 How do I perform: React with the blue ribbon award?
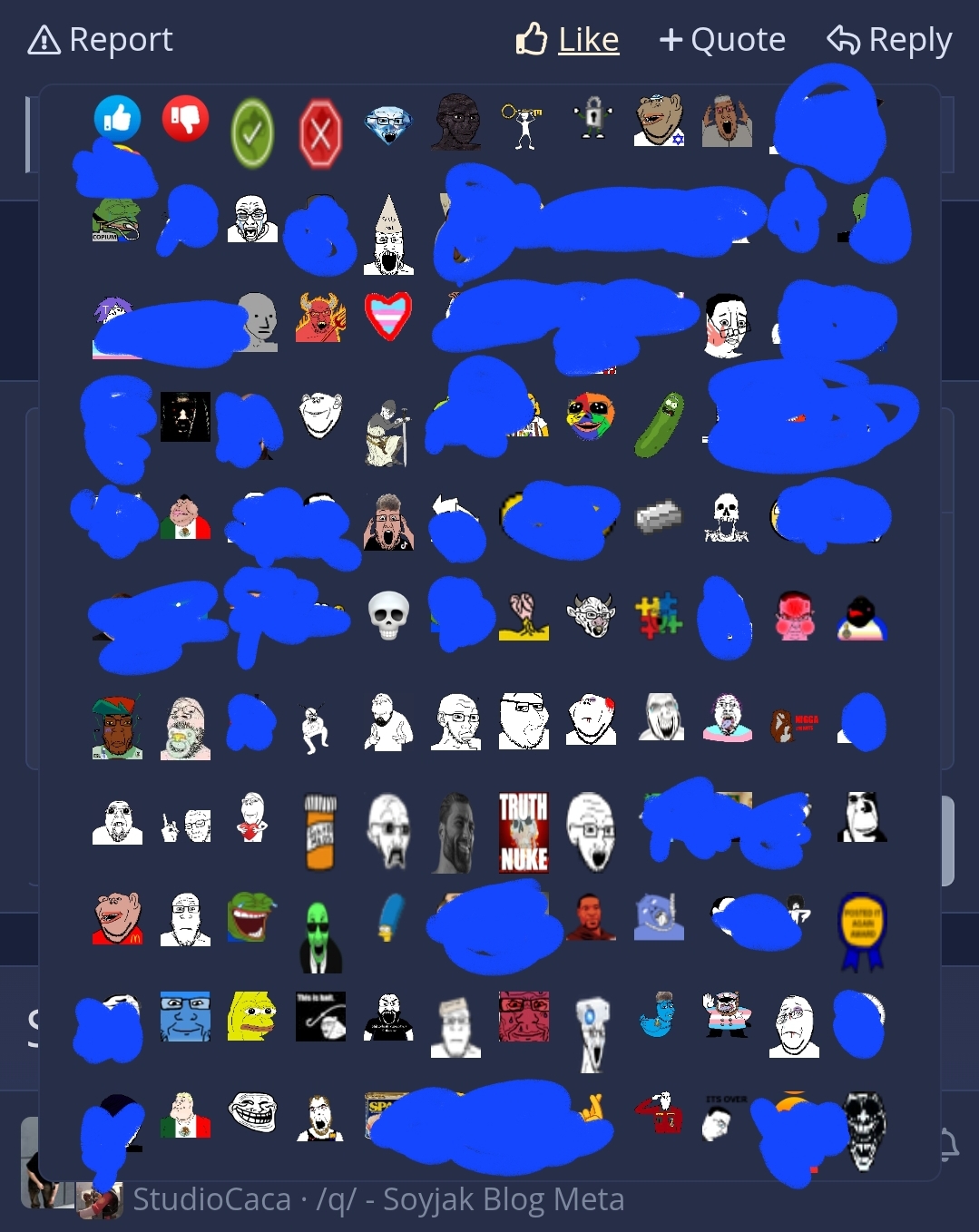(x=862, y=930)
